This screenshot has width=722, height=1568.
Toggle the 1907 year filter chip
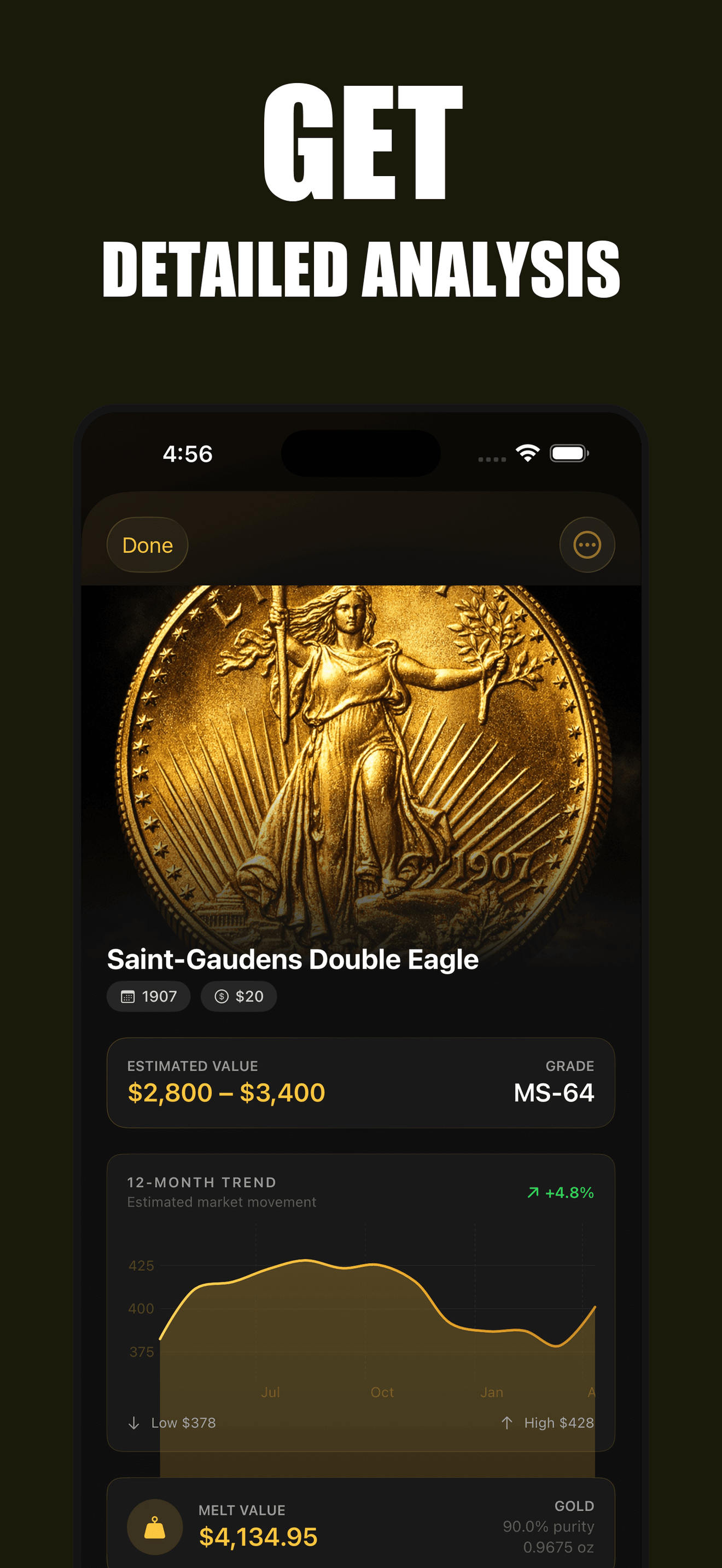148,997
